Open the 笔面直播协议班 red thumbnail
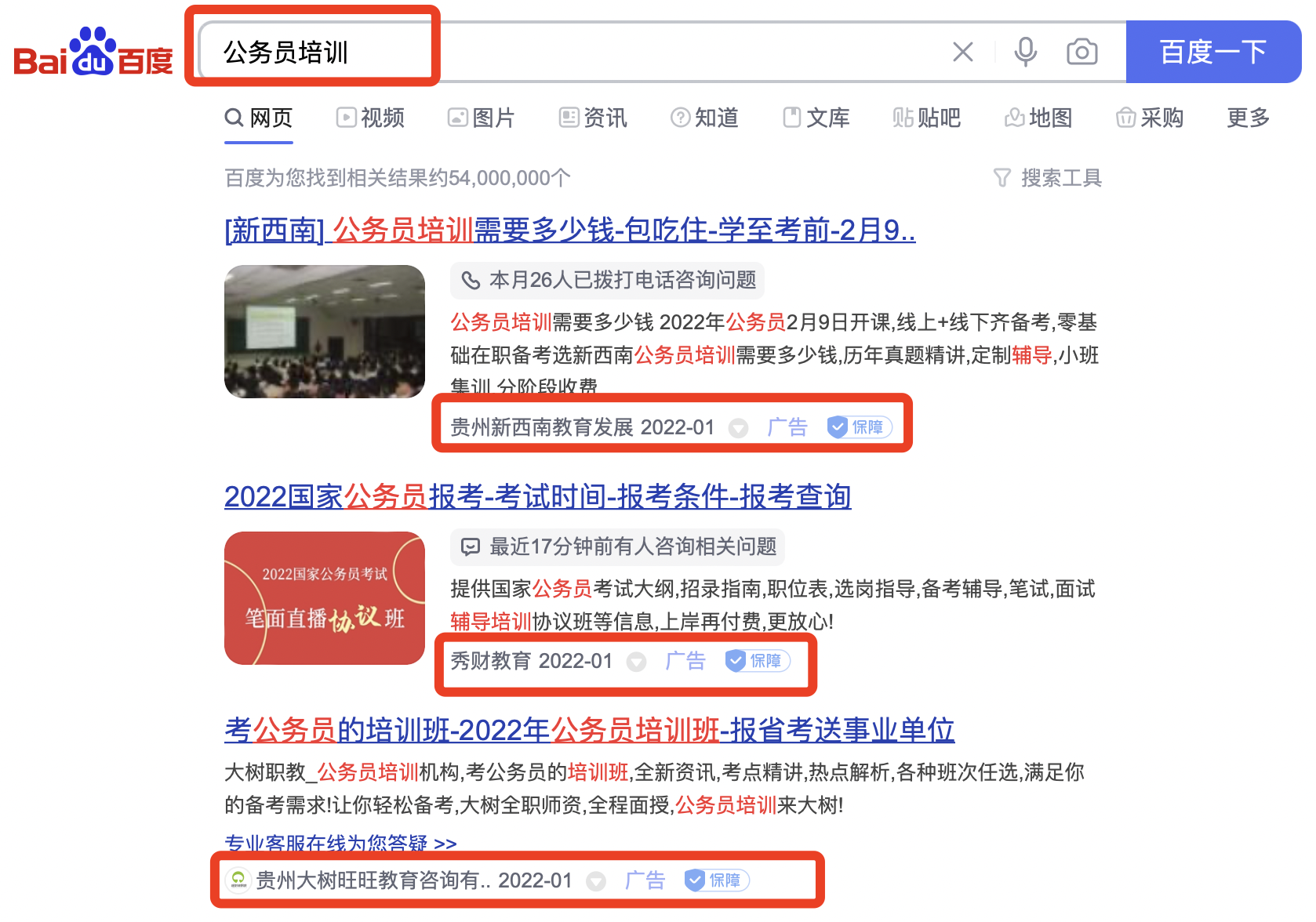This screenshot has width=1316, height=922. coord(324,598)
